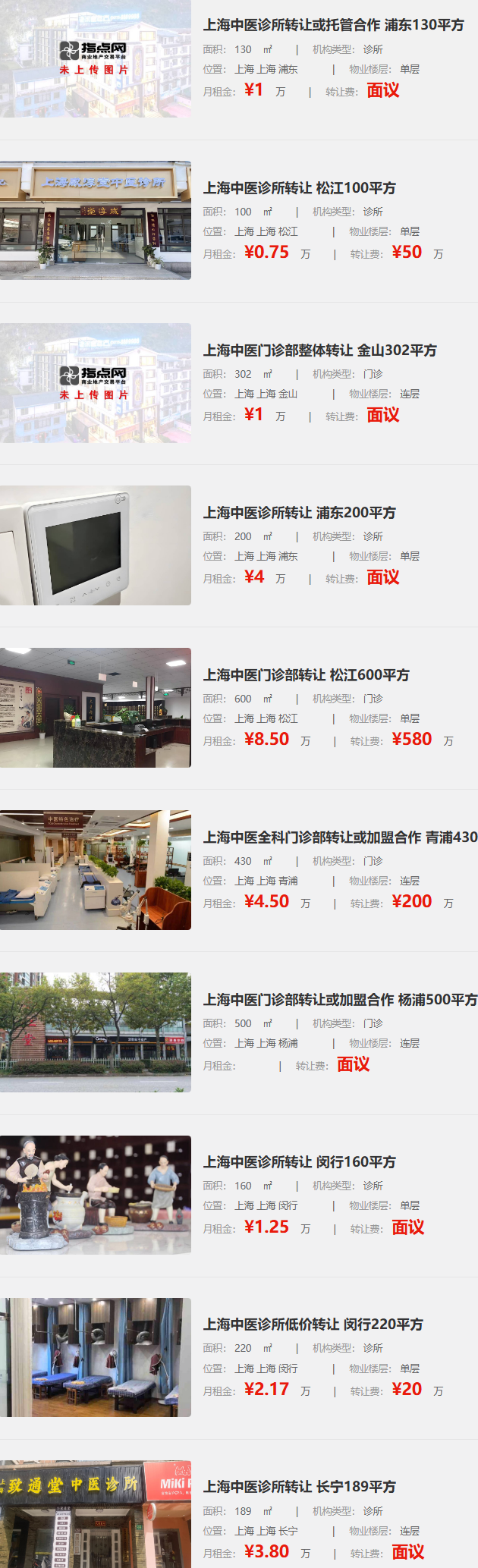View listing 上海中医诊所转让 长宁189平方

tap(299, 1486)
